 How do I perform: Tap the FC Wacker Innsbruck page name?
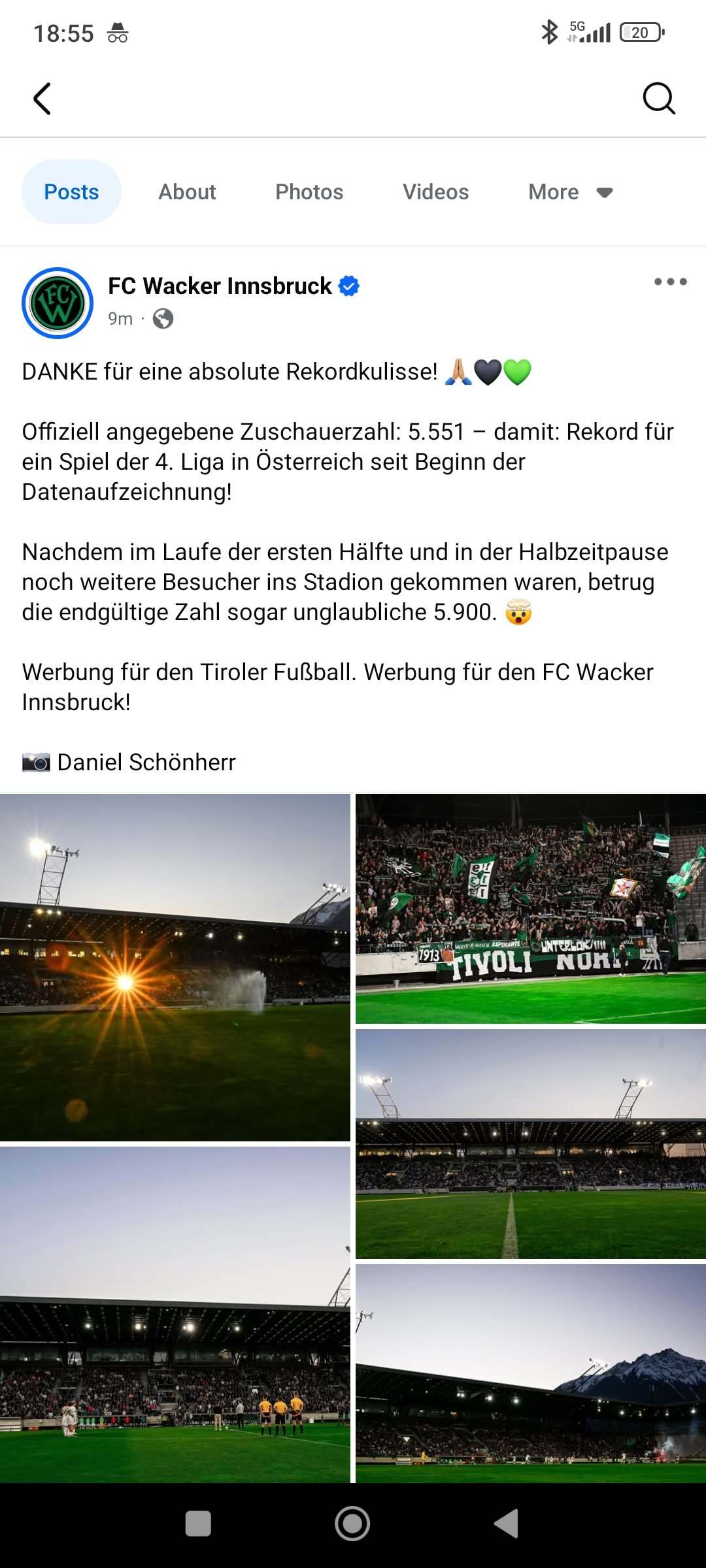tap(220, 286)
